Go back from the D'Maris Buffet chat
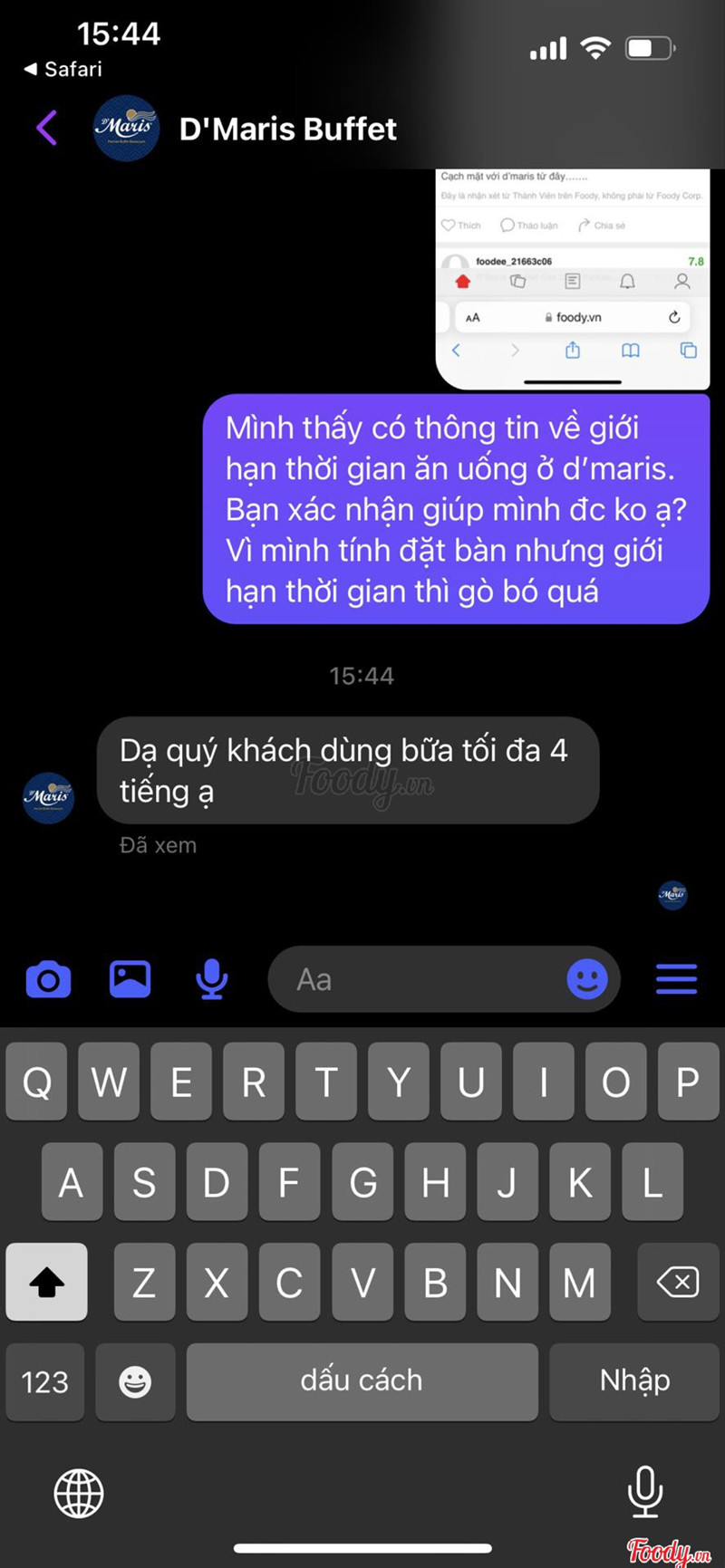The width and height of the screenshot is (725, 1568). click(x=47, y=128)
